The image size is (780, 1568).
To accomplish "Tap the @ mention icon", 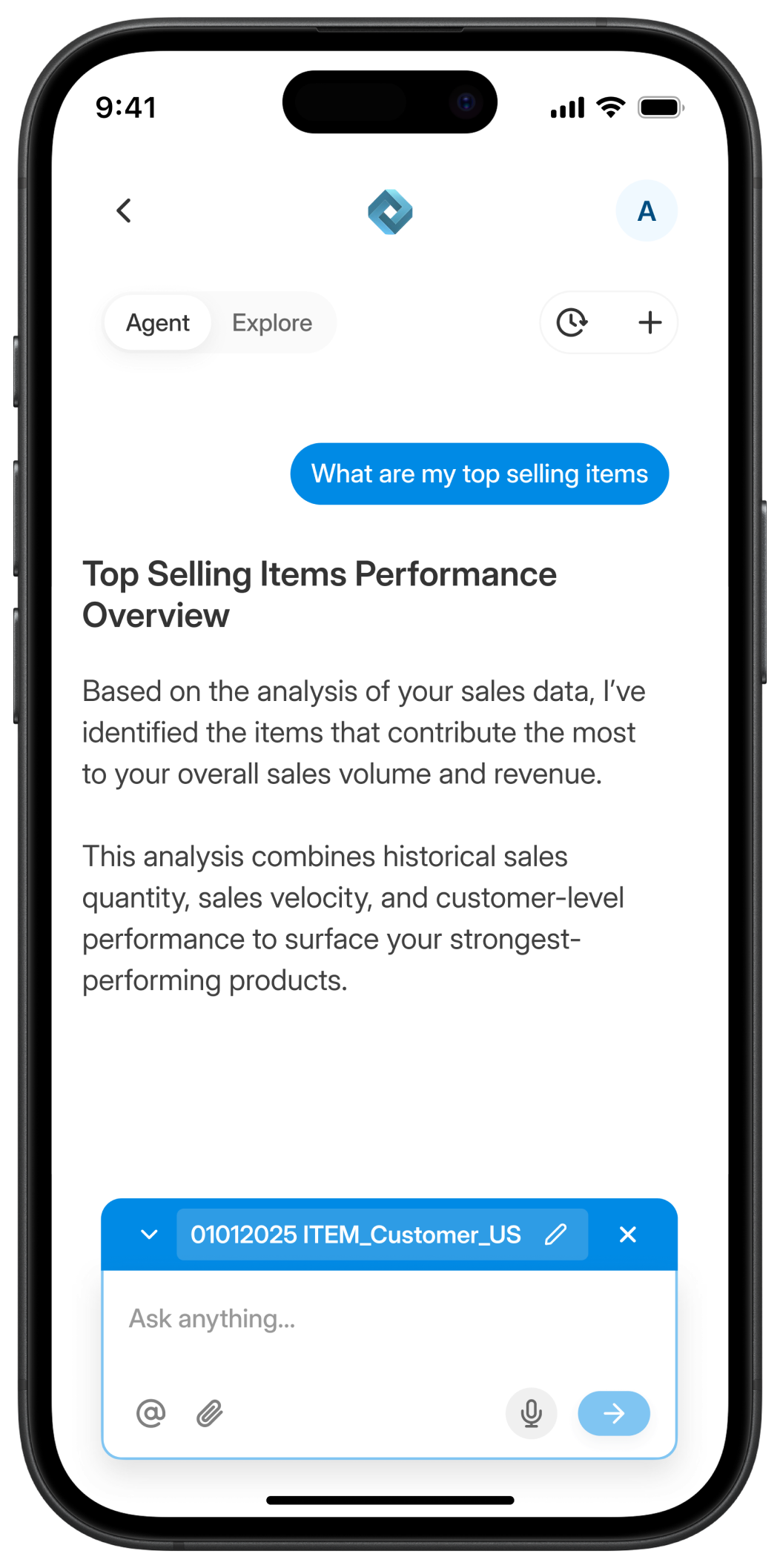I will click(151, 1414).
